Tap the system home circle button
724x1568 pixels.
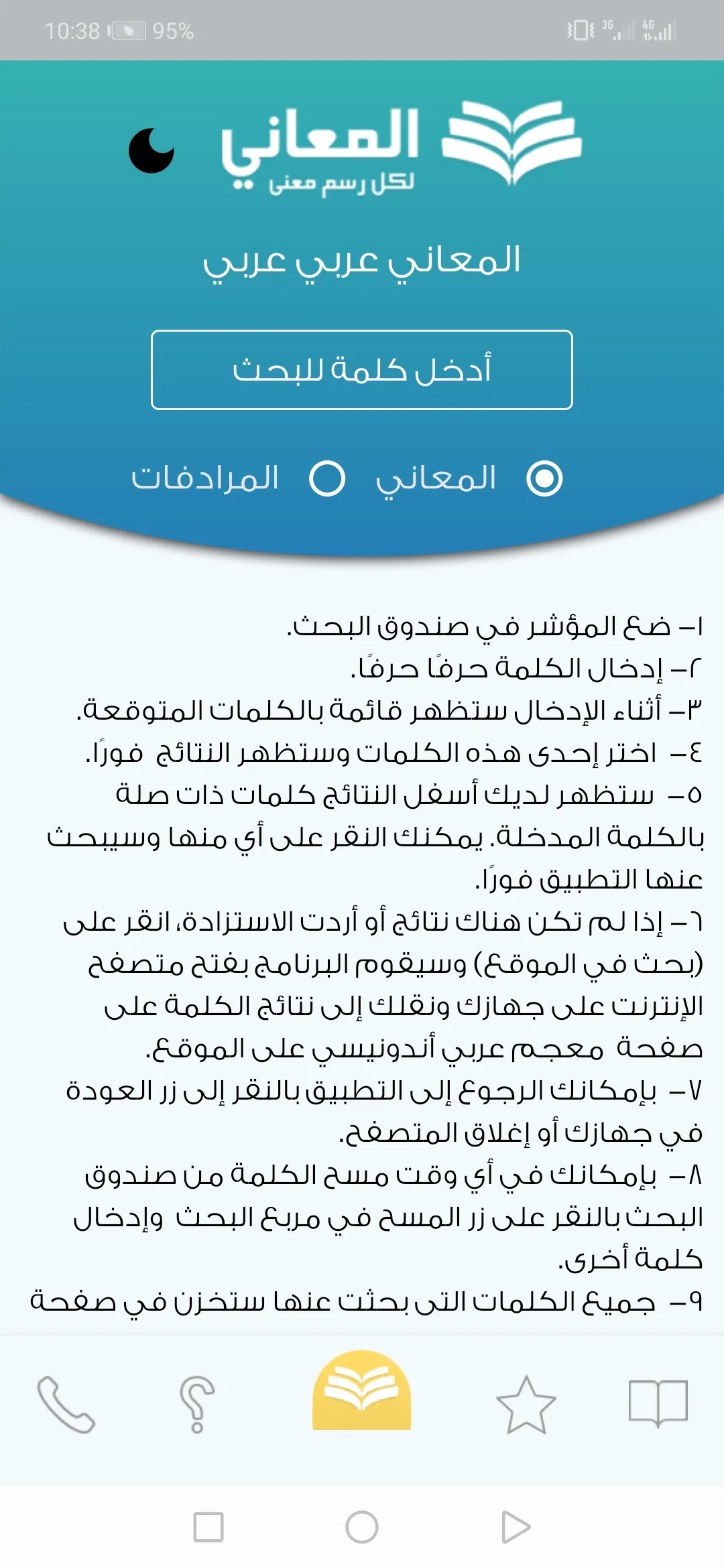tap(362, 1527)
